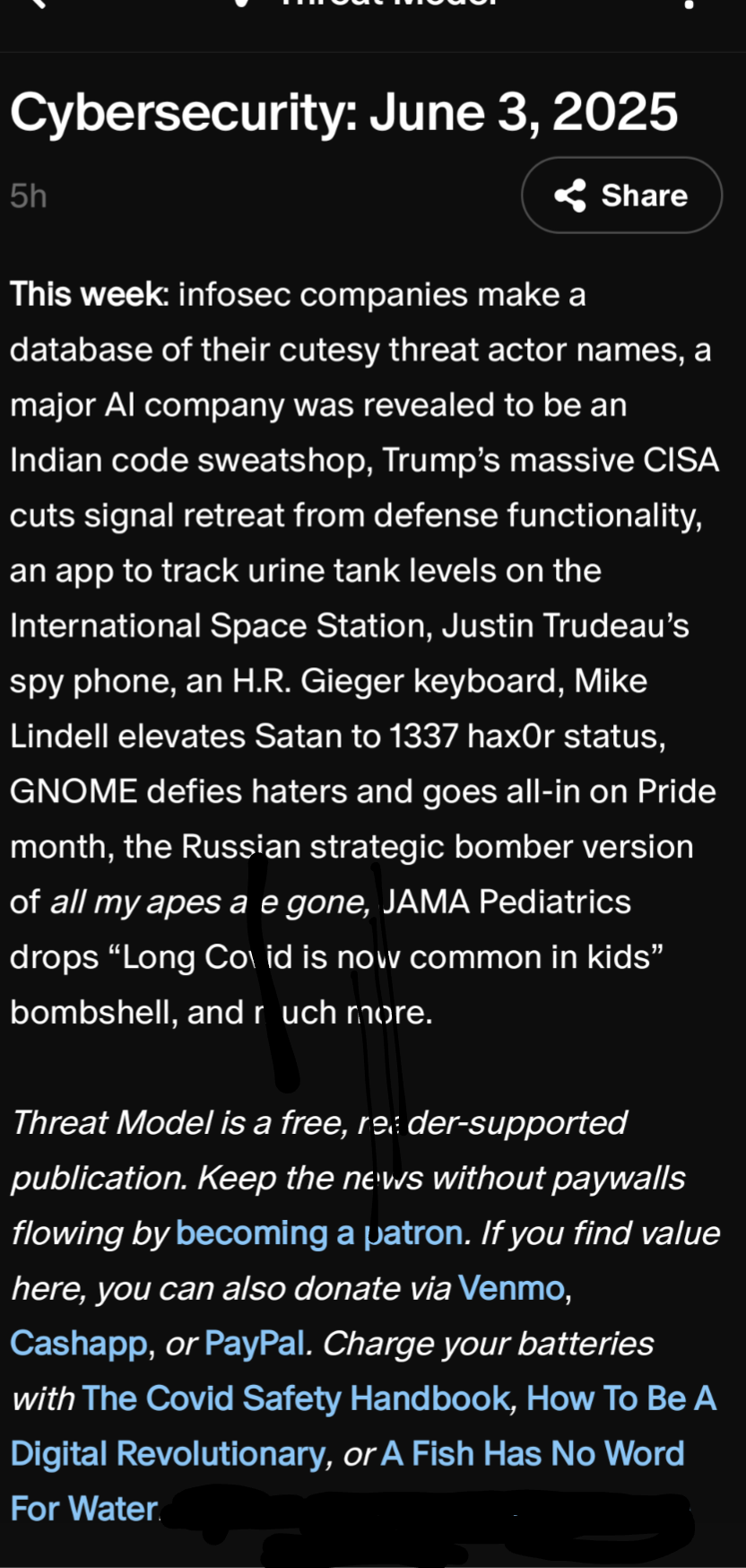
Task: Open the overflow menu in the top bar
Action: pos(690,4)
